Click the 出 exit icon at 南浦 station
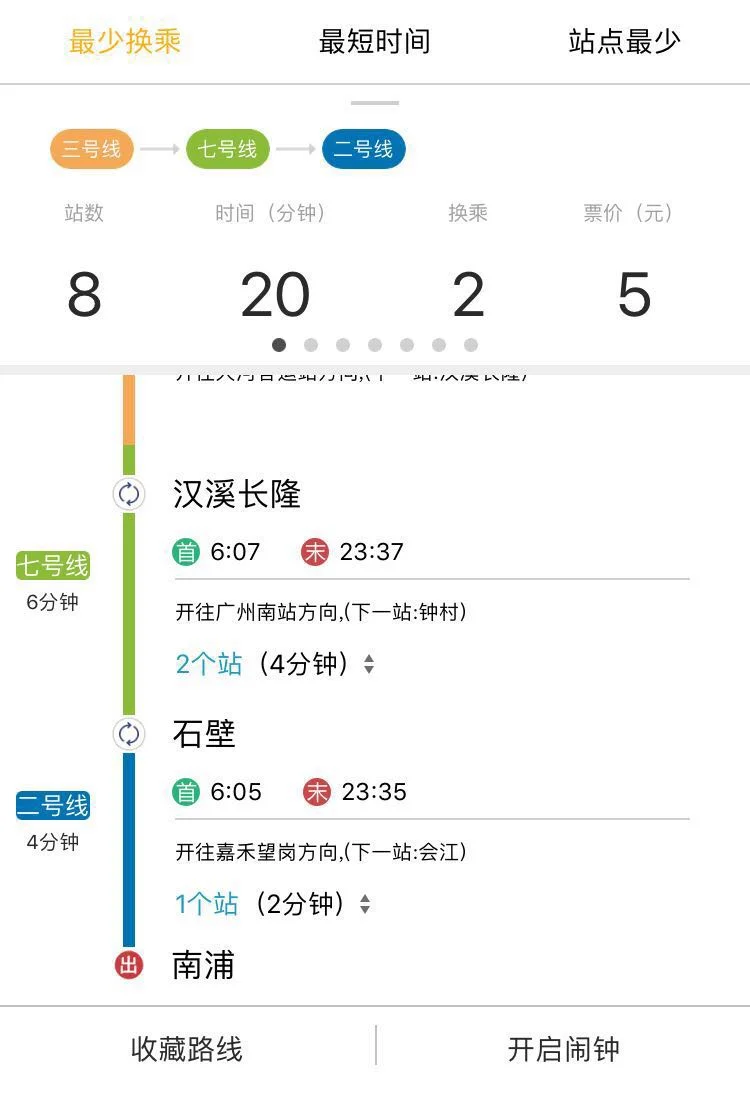 click(x=128, y=966)
